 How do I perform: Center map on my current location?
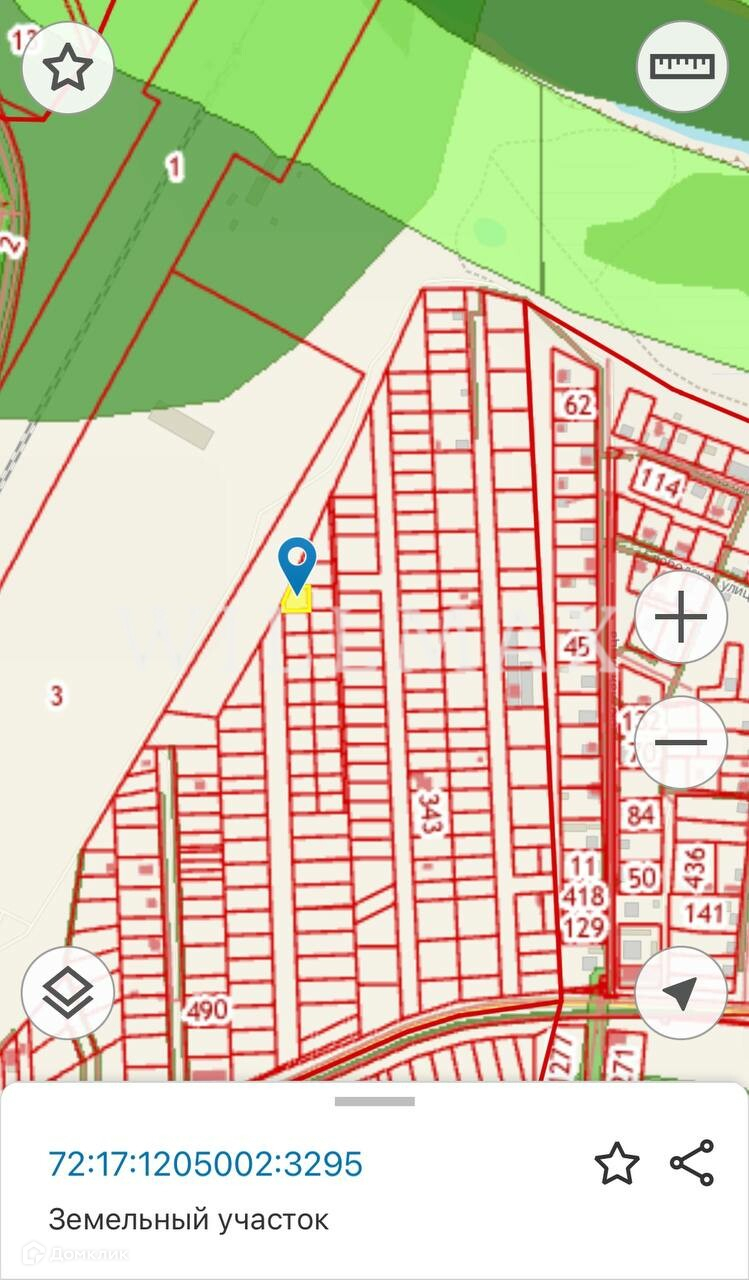(681, 993)
